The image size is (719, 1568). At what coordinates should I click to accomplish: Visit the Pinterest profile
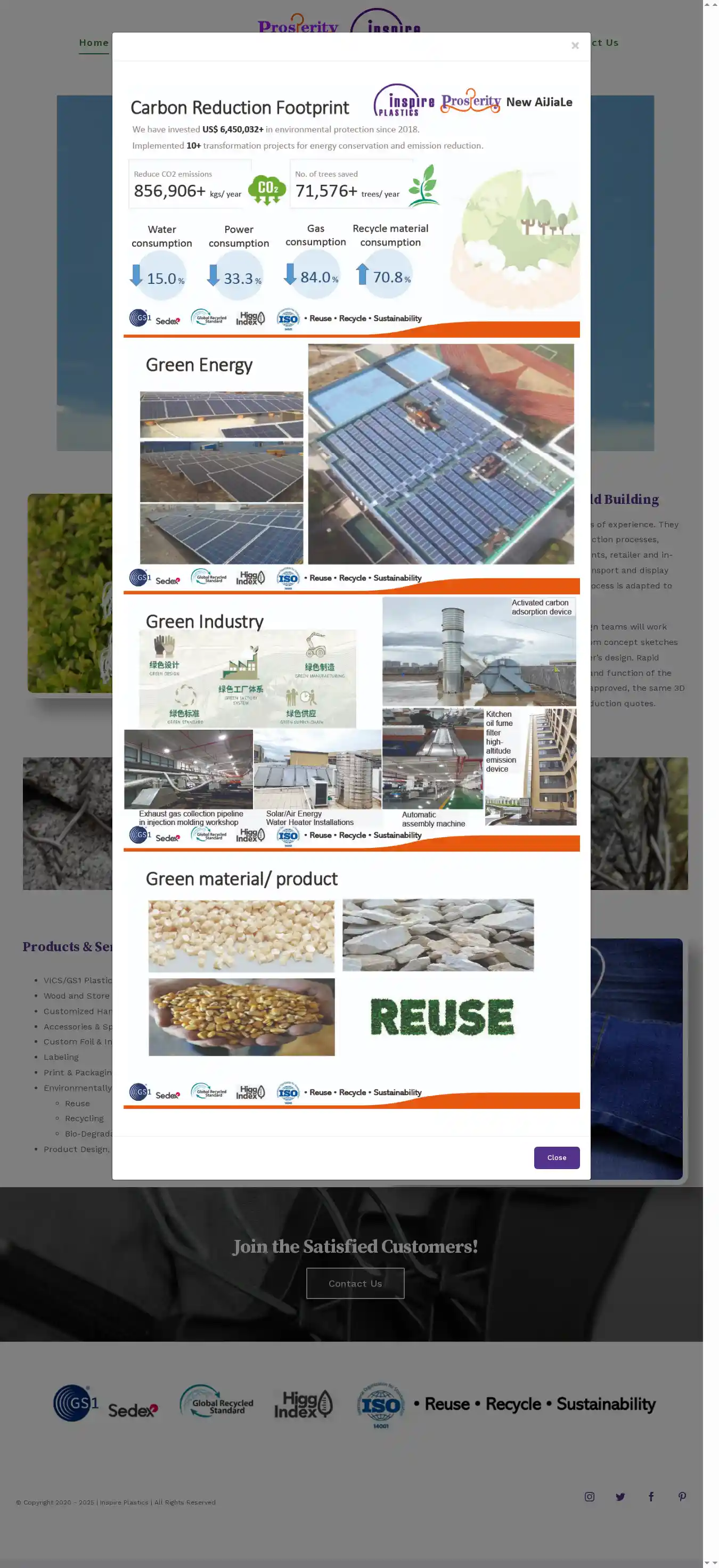(682, 1496)
